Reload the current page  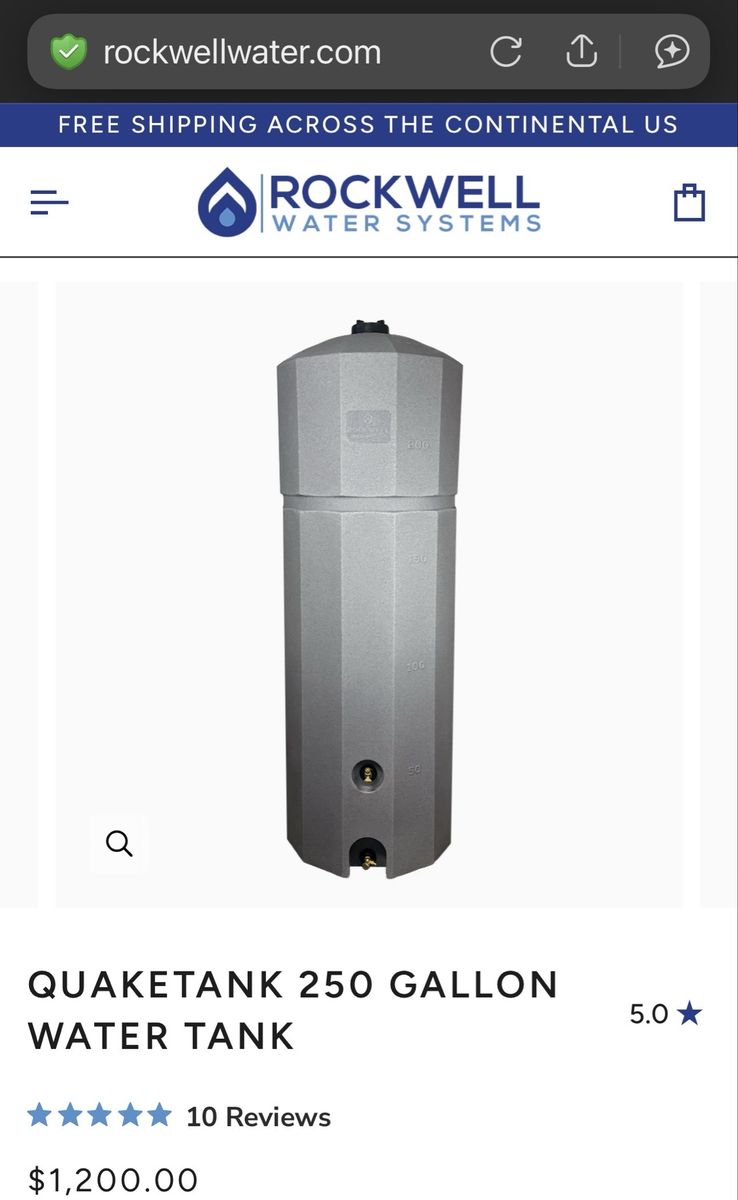[505, 52]
